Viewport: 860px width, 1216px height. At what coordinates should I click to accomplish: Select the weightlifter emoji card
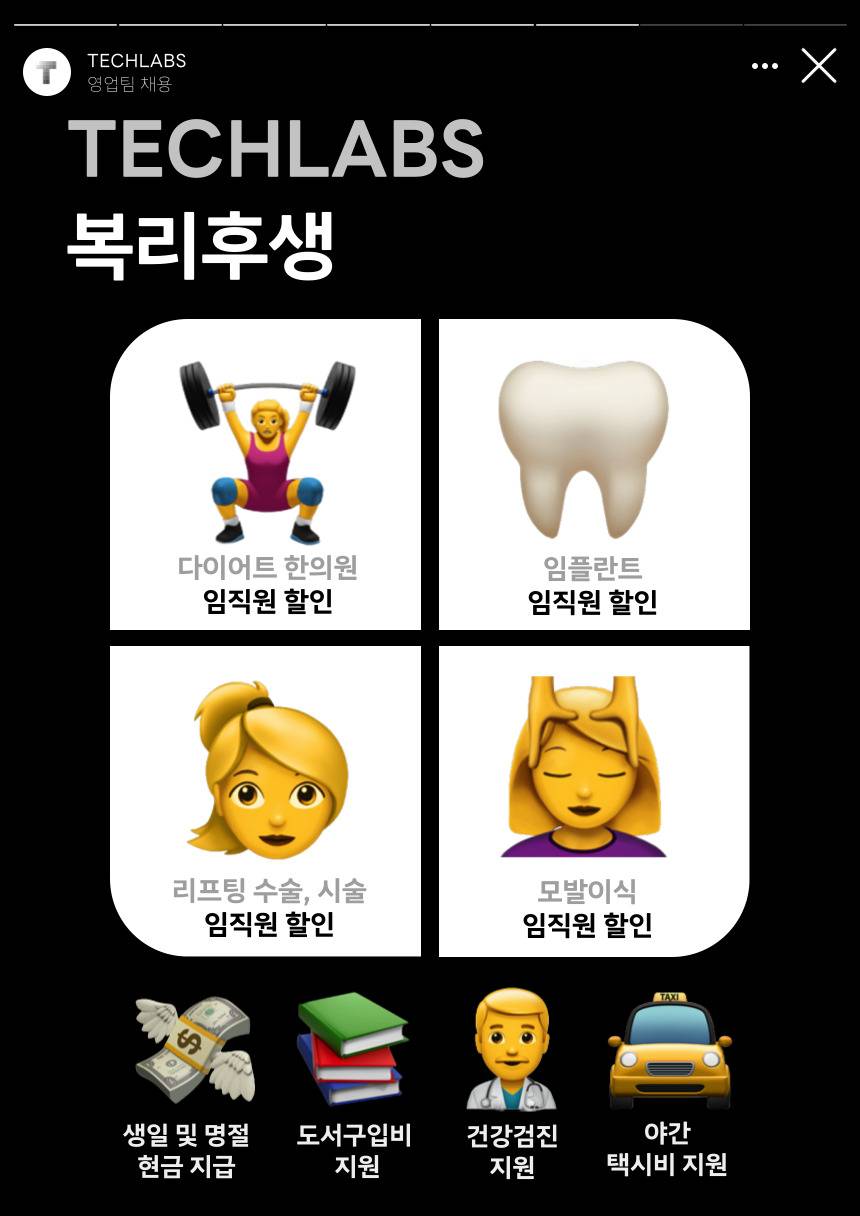point(265,450)
